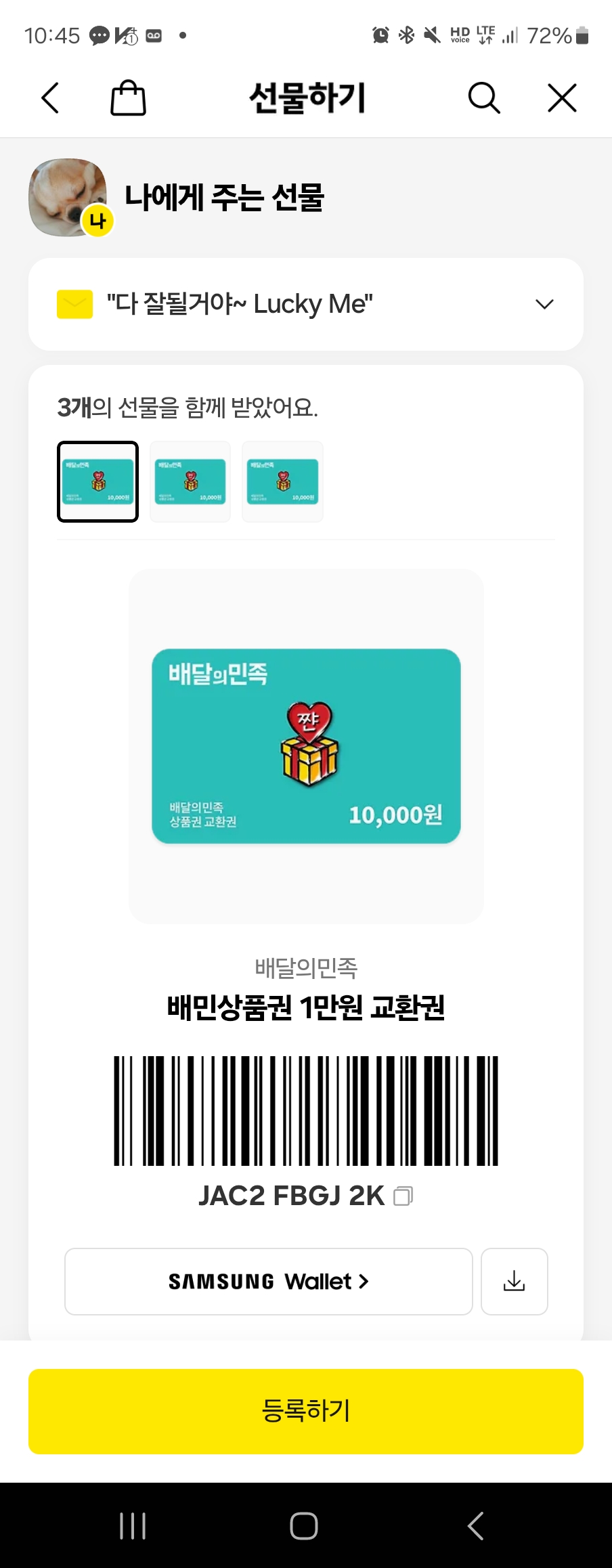Tap the yellow 등록하기 button
This screenshot has width=612, height=1568.
point(306,1411)
